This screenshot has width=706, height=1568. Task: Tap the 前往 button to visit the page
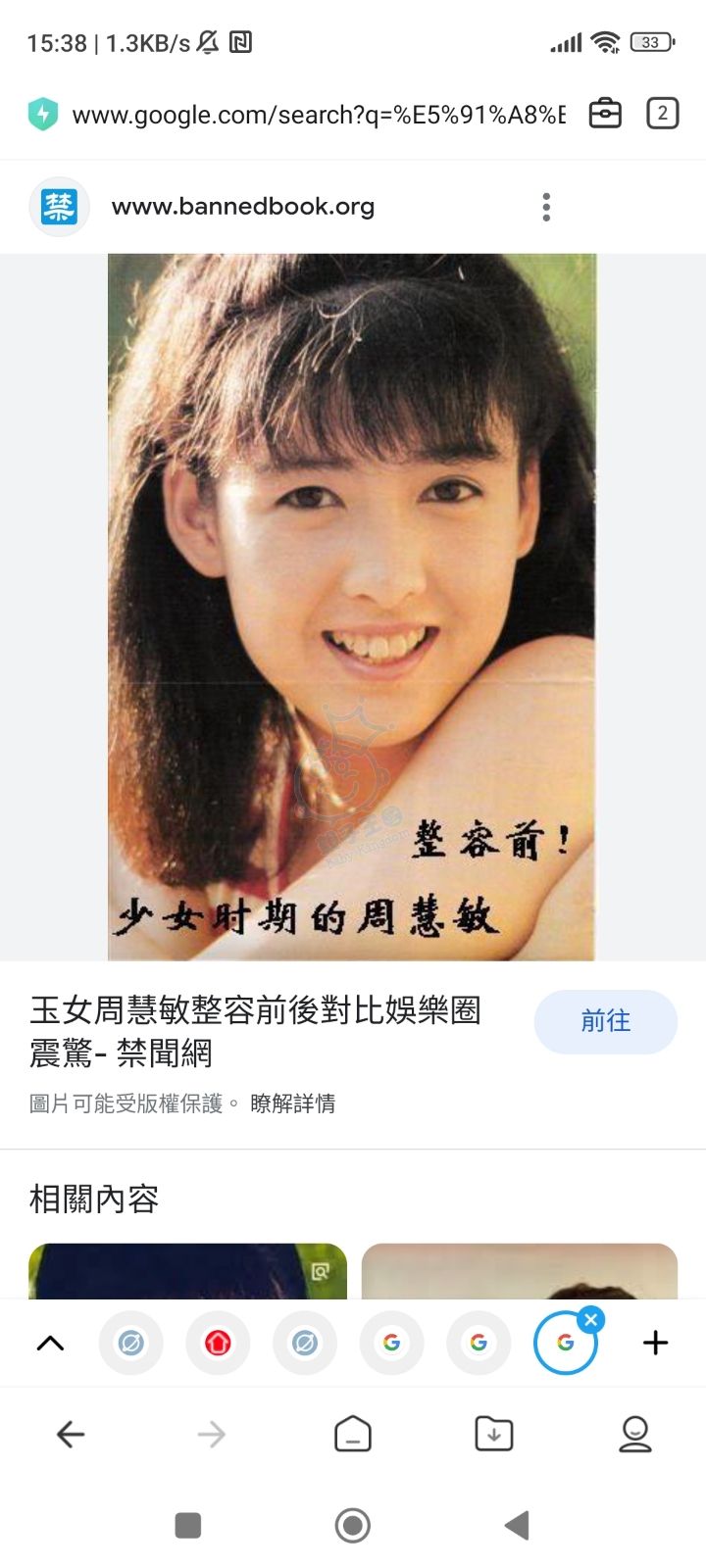coord(605,1021)
